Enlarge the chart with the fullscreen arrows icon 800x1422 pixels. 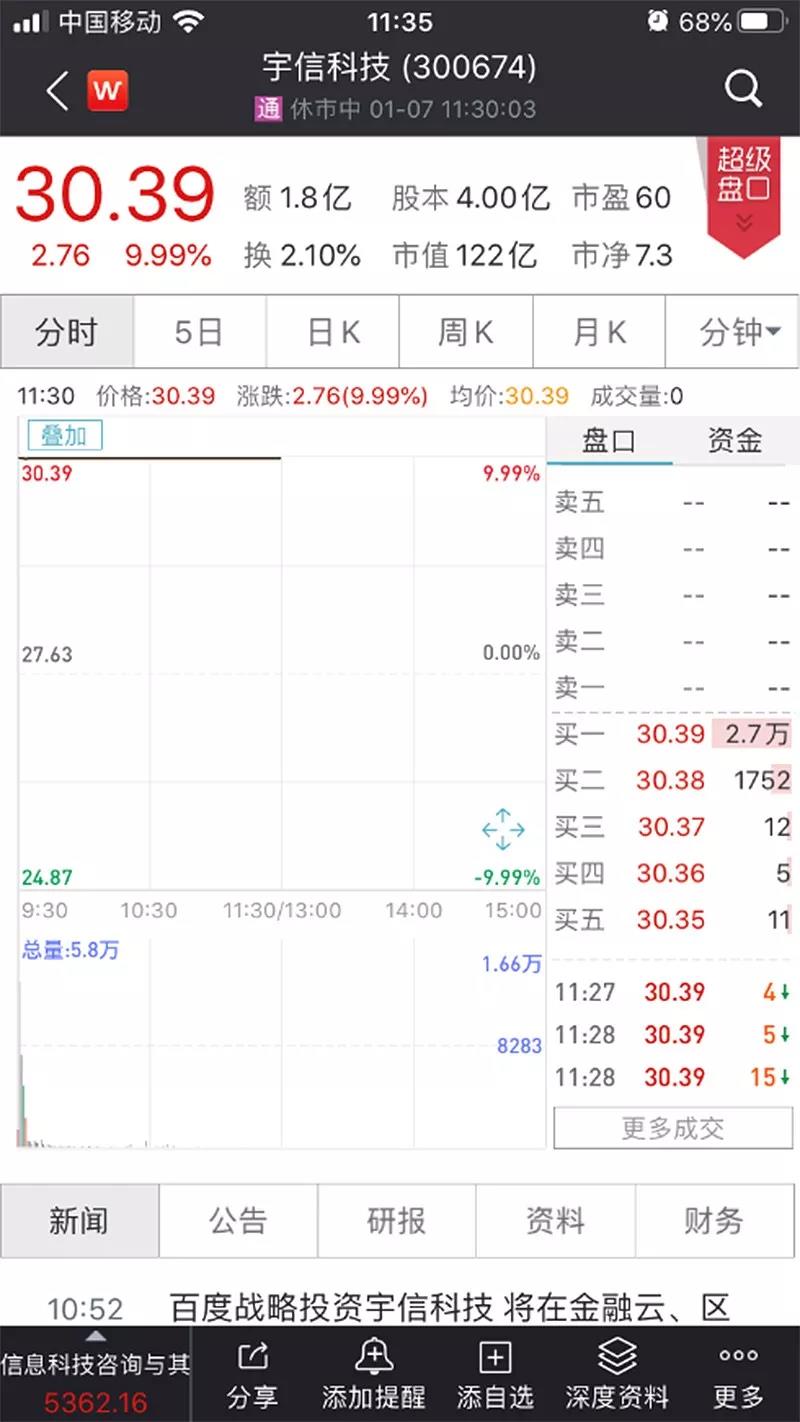click(503, 829)
